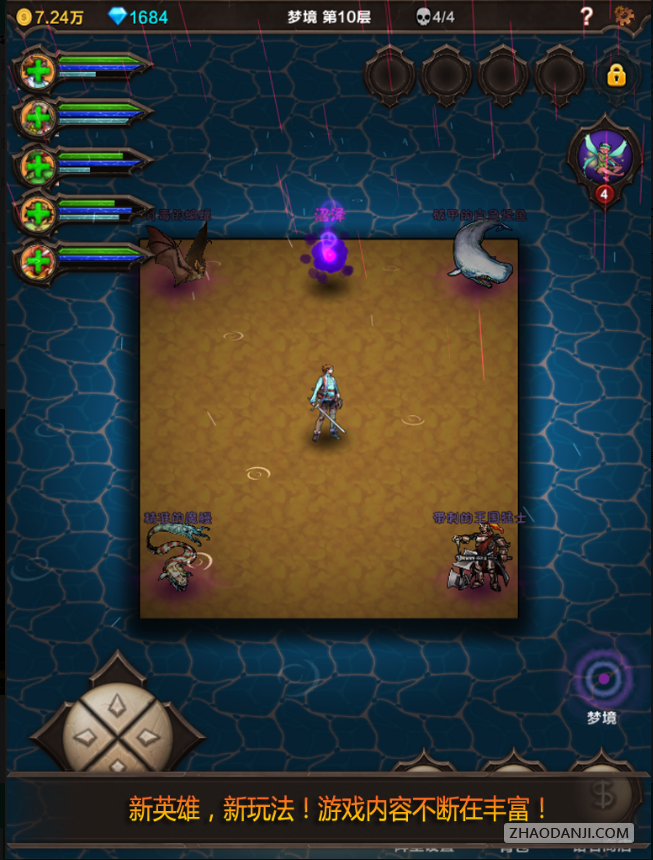The height and width of the screenshot is (860, 653).
Task: Heal the last hero with green plus
Action: point(38,262)
